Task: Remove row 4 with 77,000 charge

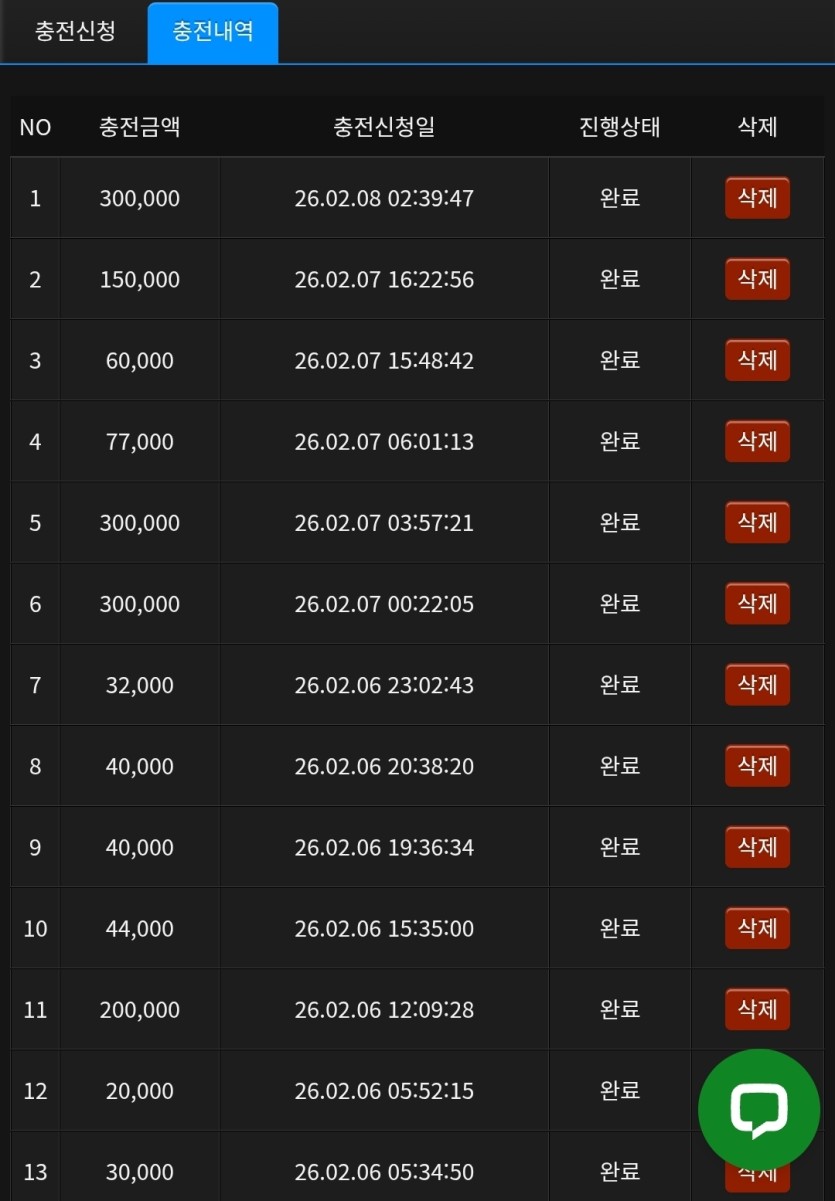Action: coord(757,441)
